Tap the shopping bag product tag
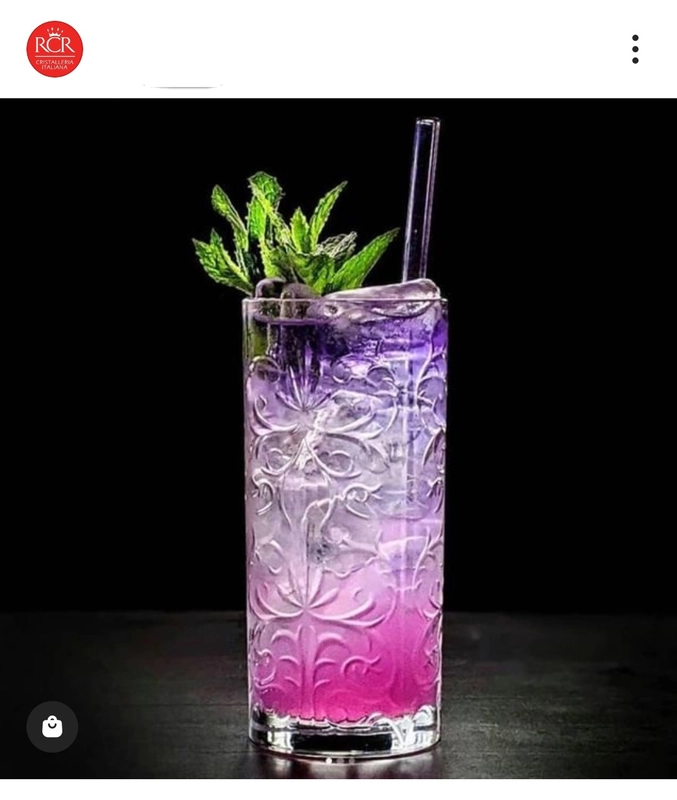 [52, 727]
